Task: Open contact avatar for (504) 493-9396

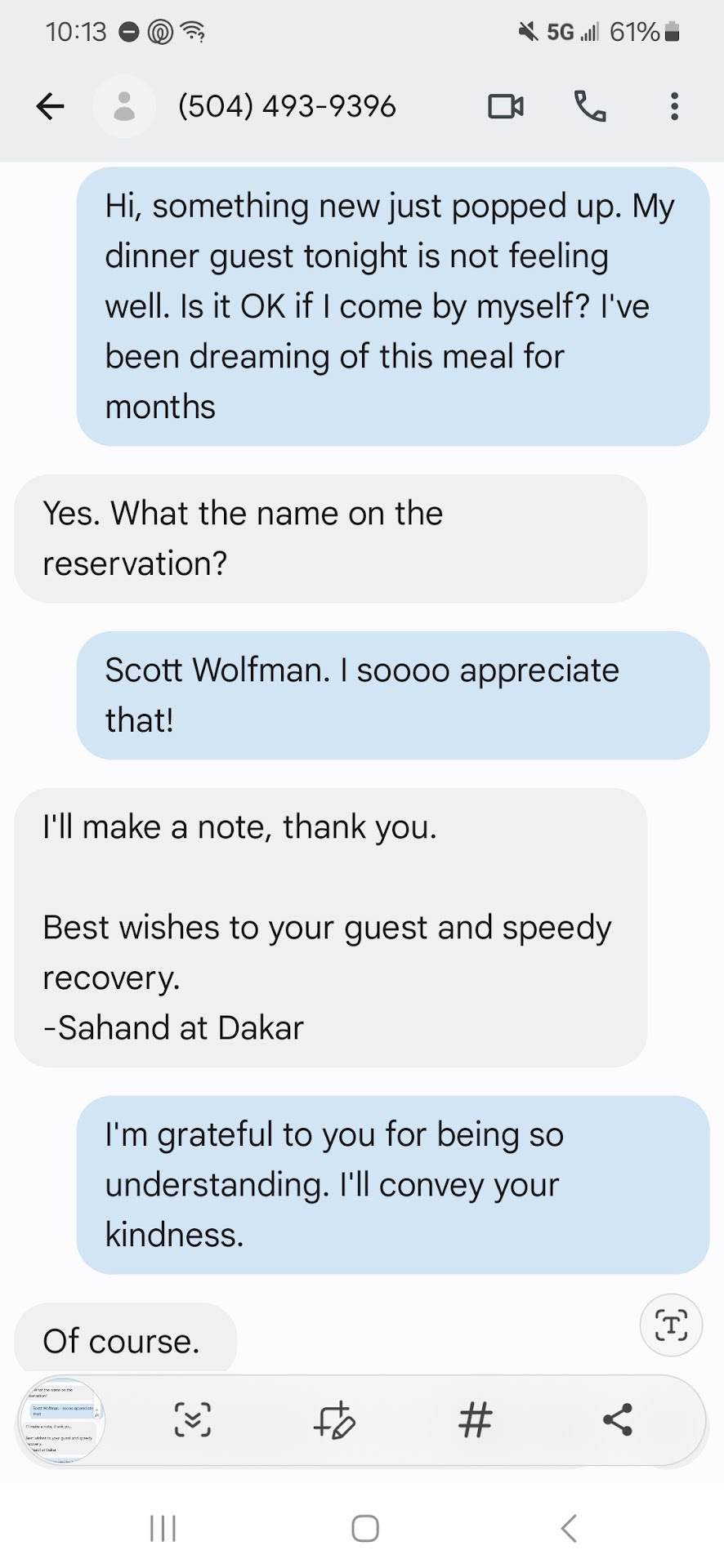Action: pyautogui.click(x=124, y=106)
